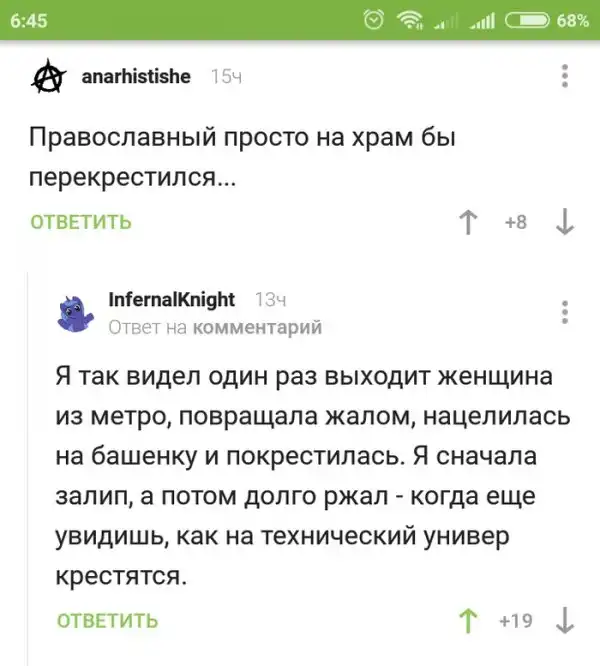Downvote InfernalKnight's comment
600x666 pixels.
tap(565, 621)
